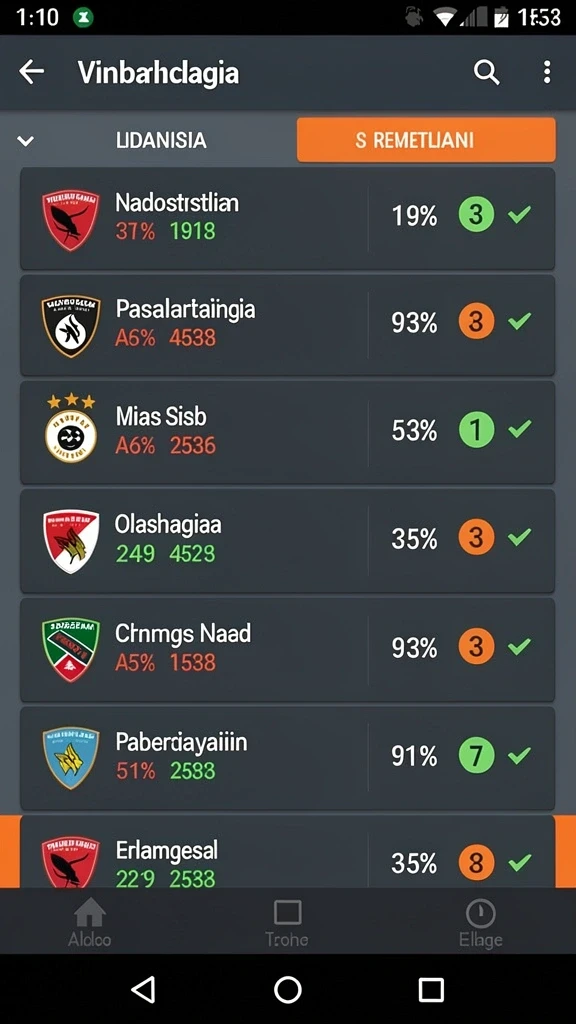Open the Paberdayaiiin team row
This screenshot has width=576, height=1024.
[288, 758]
